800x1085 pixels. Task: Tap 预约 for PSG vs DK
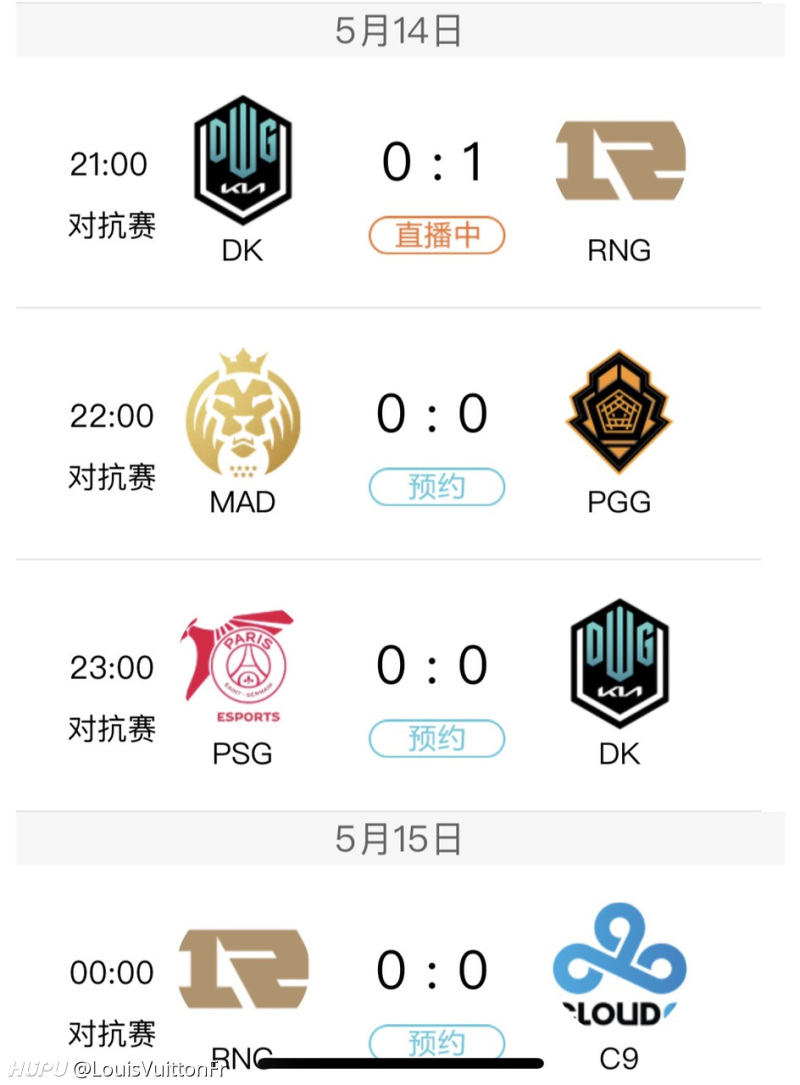437,739
